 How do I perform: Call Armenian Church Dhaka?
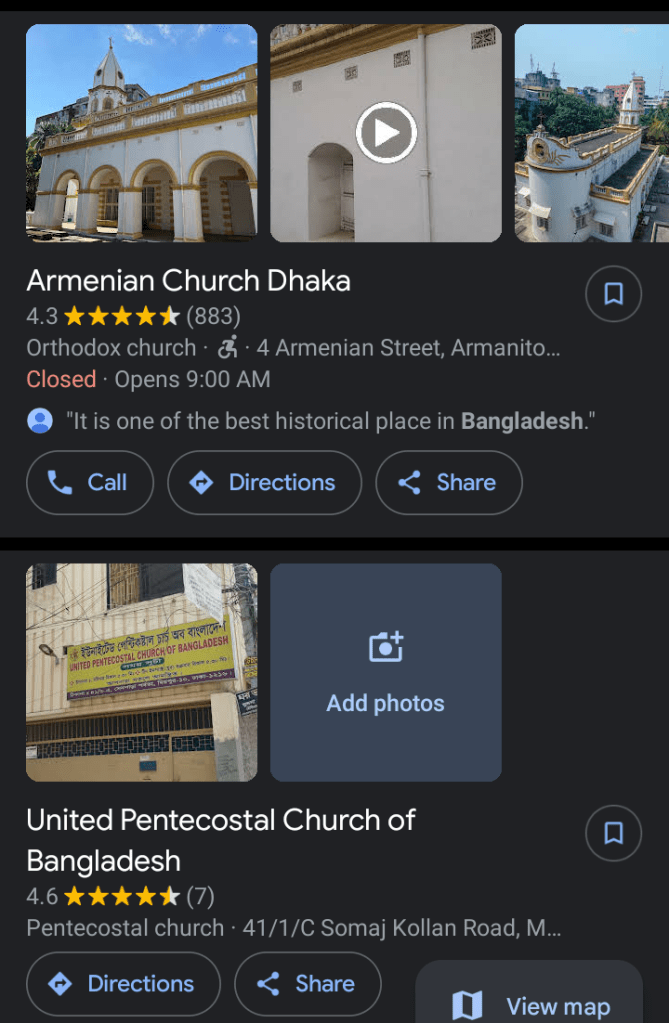pyautogui.click(x=89, y=483)
